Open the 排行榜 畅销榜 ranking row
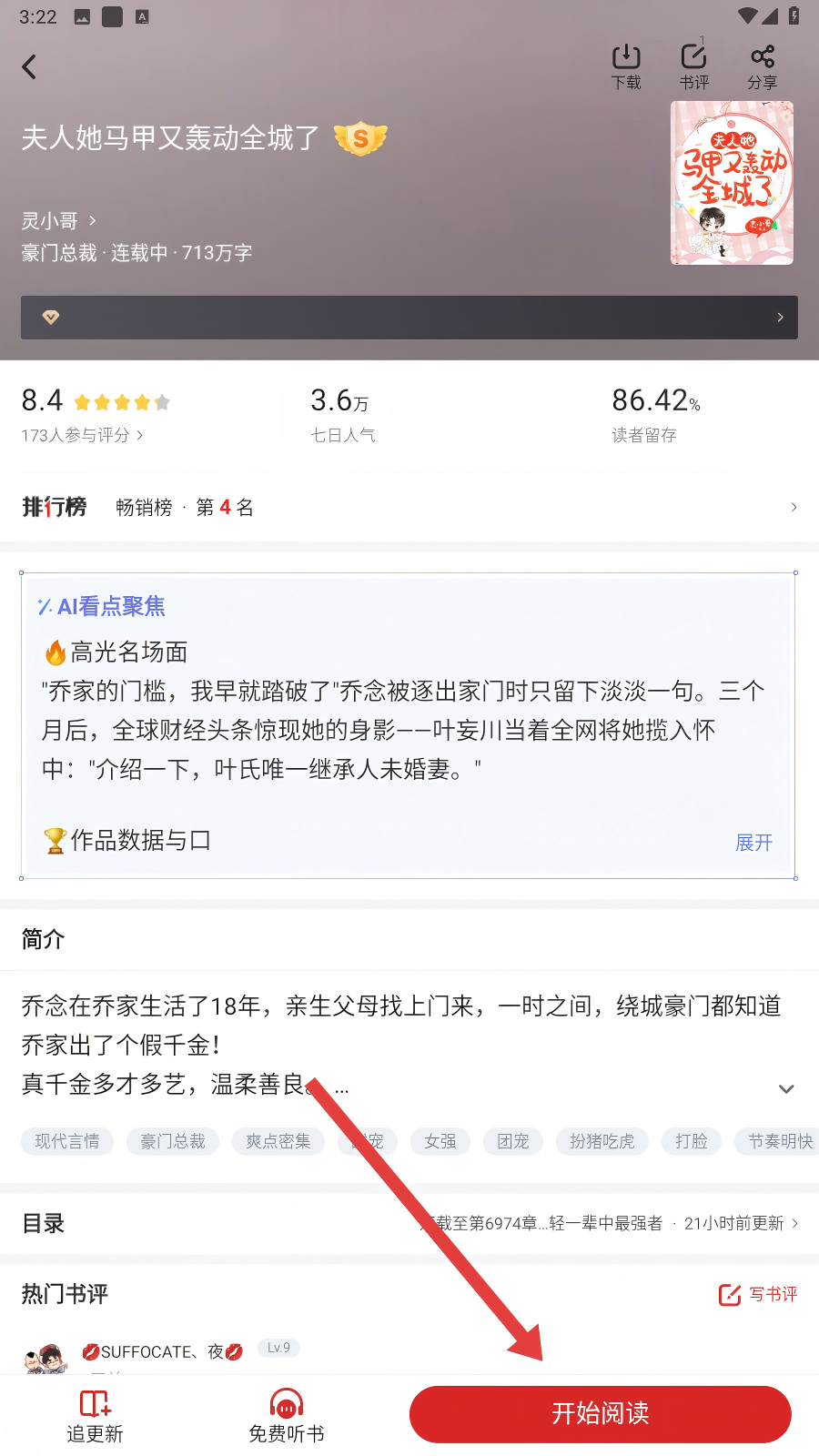 click(409, 507)
